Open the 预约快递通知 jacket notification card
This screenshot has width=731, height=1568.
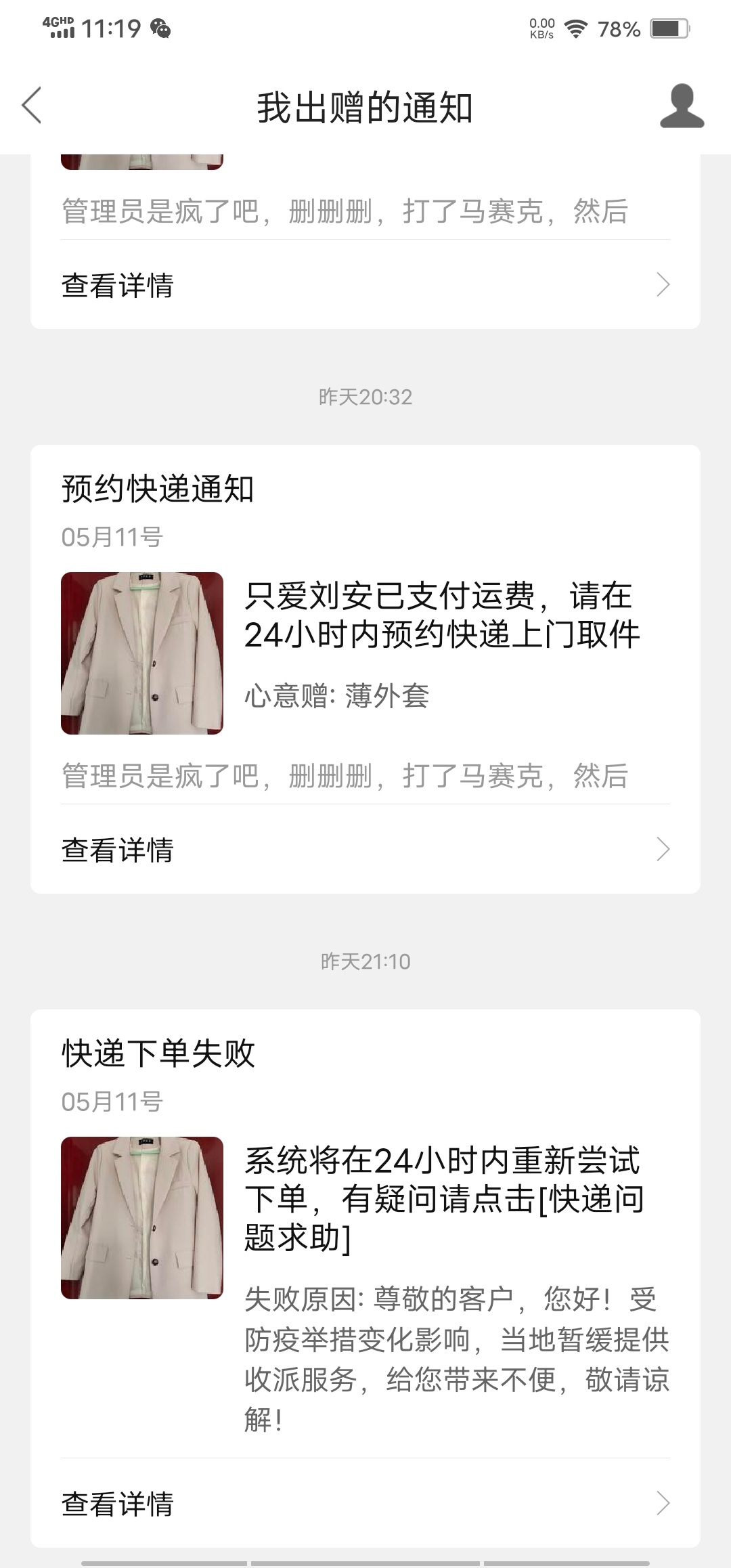365,636
